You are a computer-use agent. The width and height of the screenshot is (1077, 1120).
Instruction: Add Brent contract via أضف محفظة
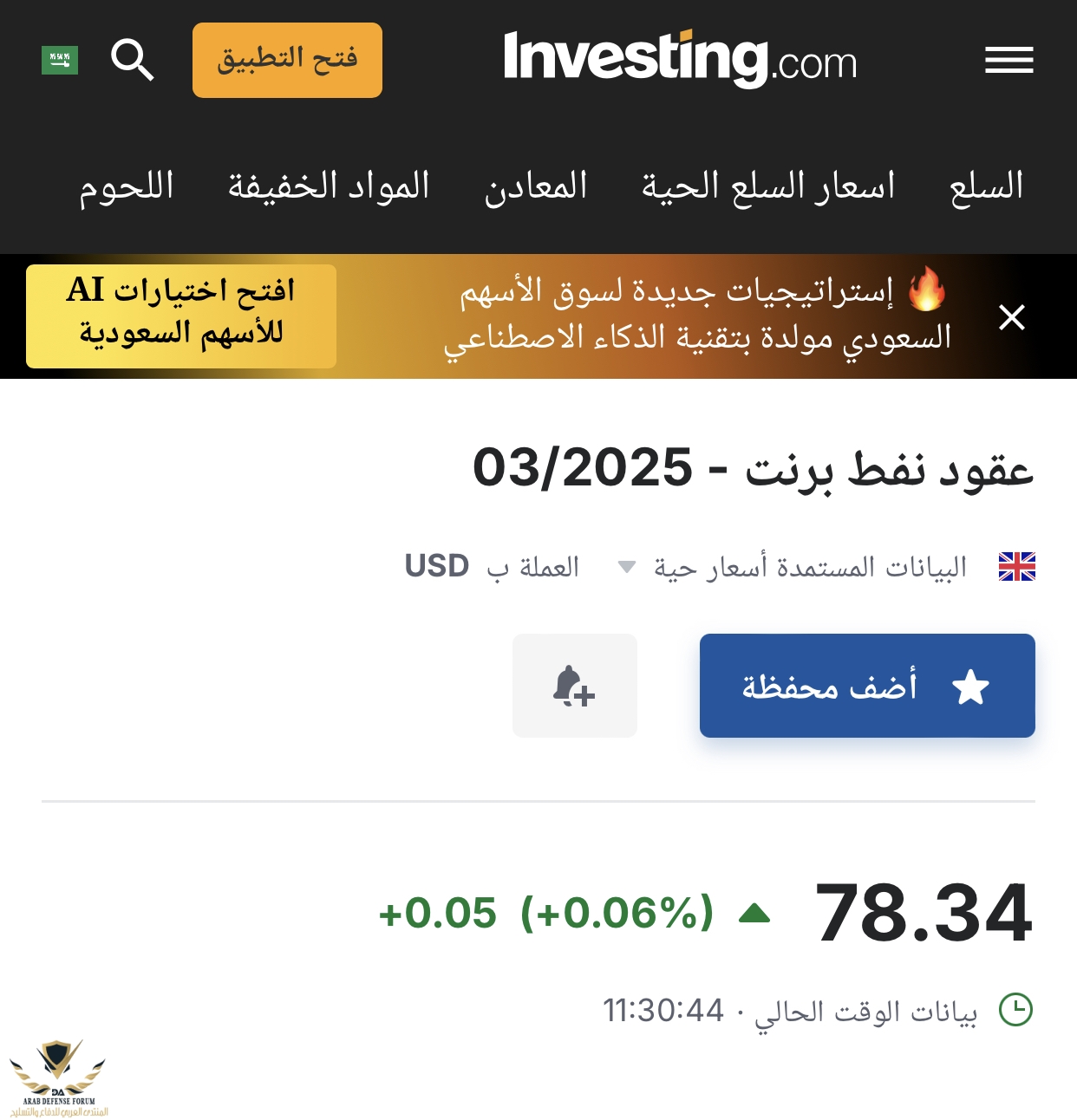[867, 686]
